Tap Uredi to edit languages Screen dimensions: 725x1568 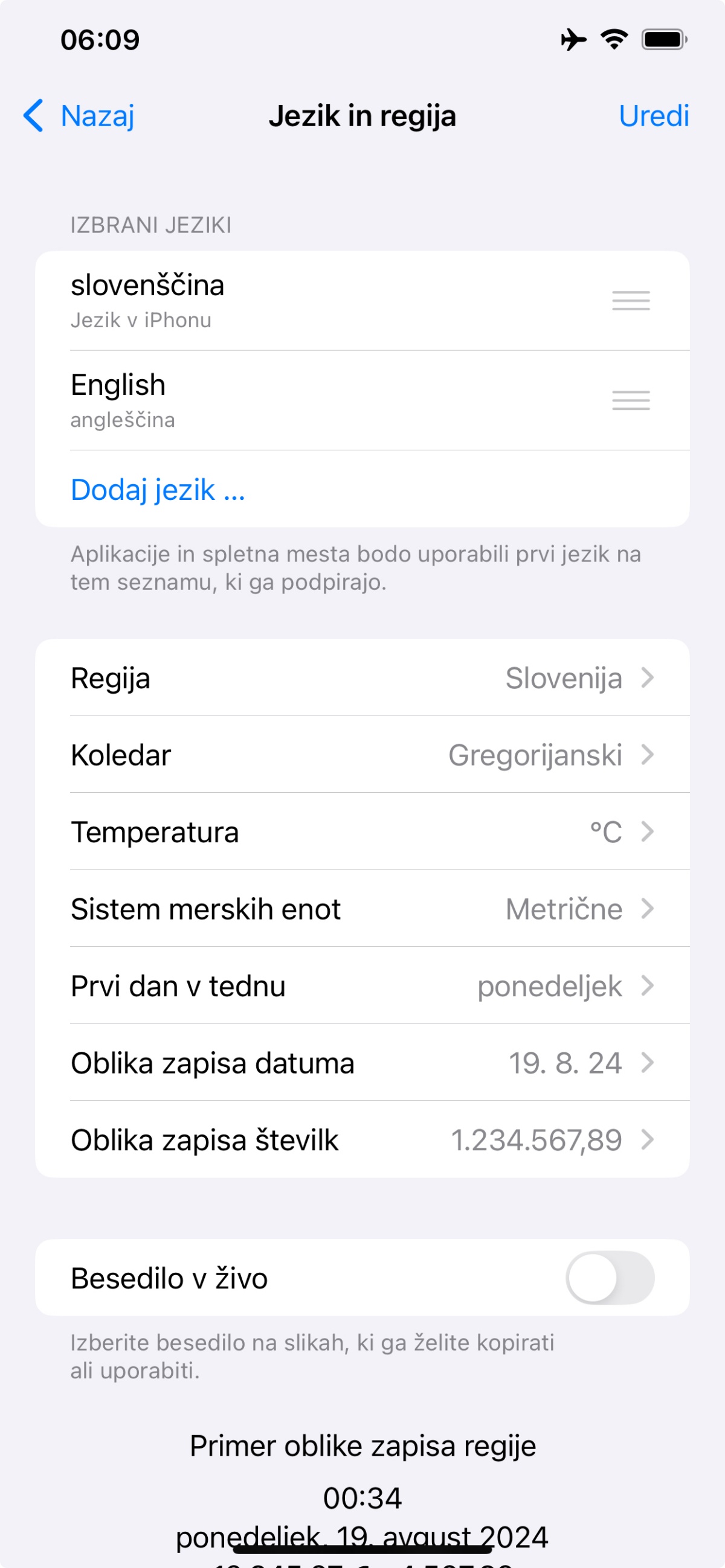coord(653,116)
